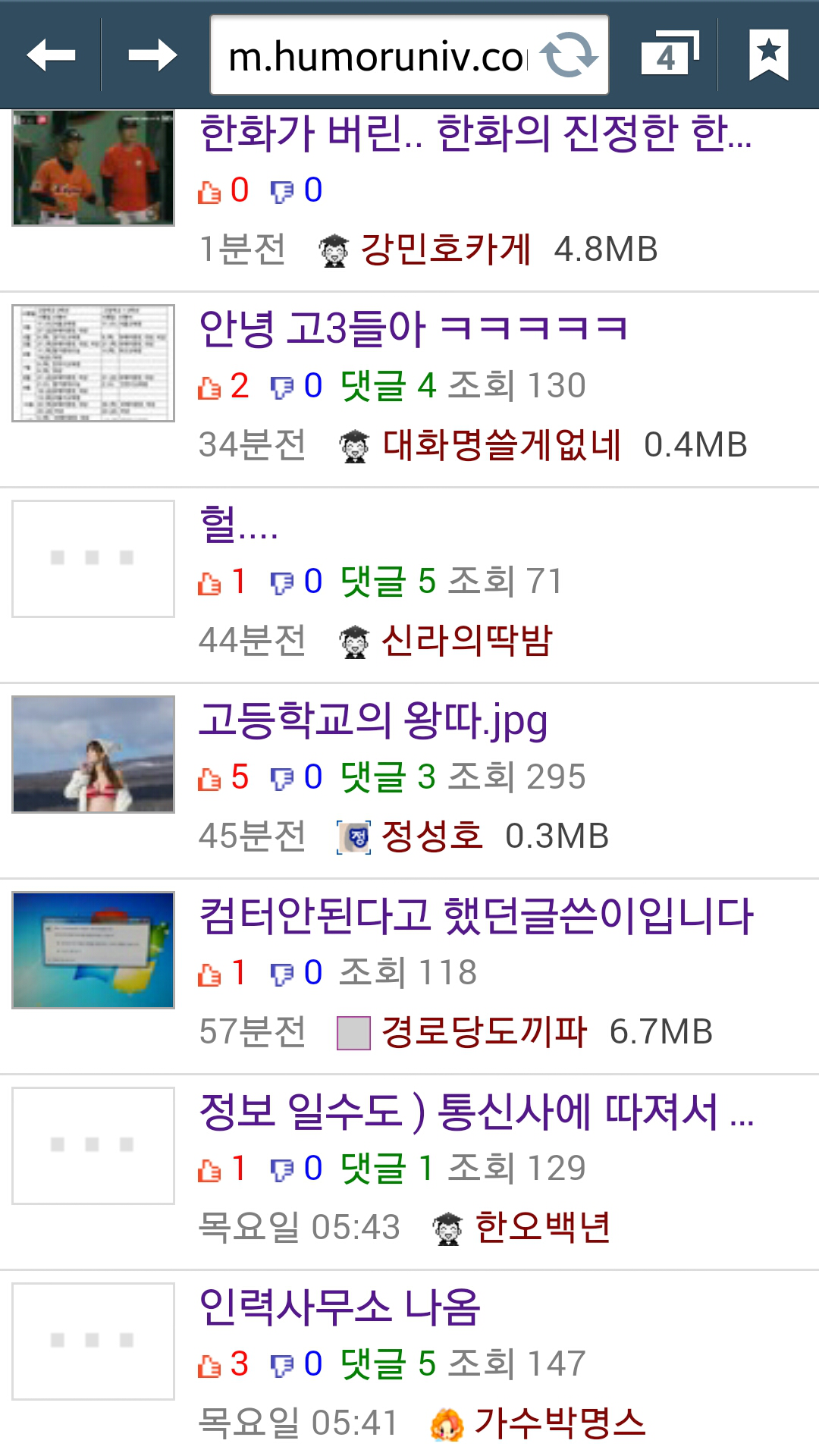This screenshot has height=1456, width=819.
Task: Tap the Windows desktop thumbnail of 컴터안된다고 post
Action: (x=93, y=950)
